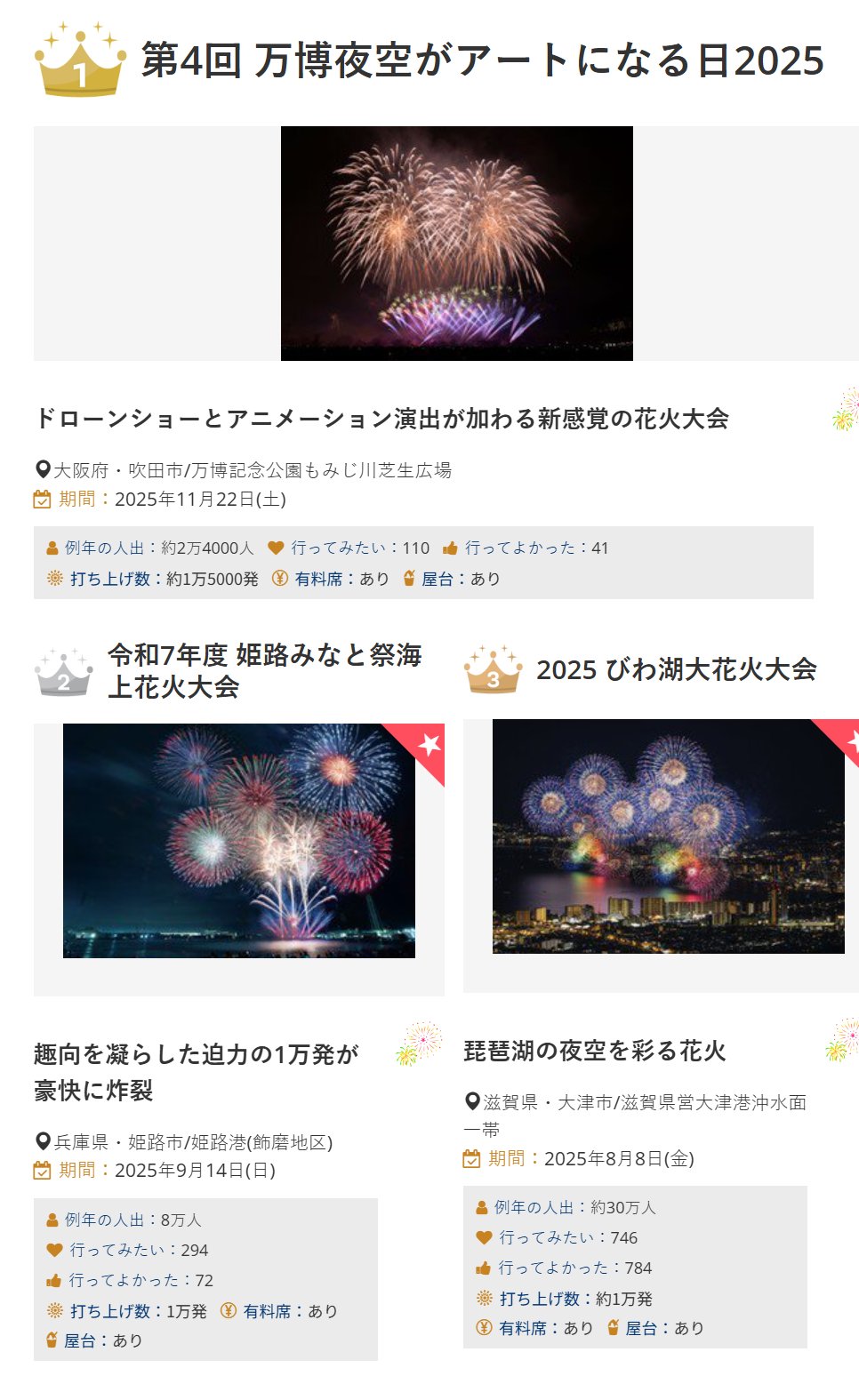Tap 打ち上げ数 link for 万博夜空 event
This screenshot has width=859, height=1400.
pos(110,579)
